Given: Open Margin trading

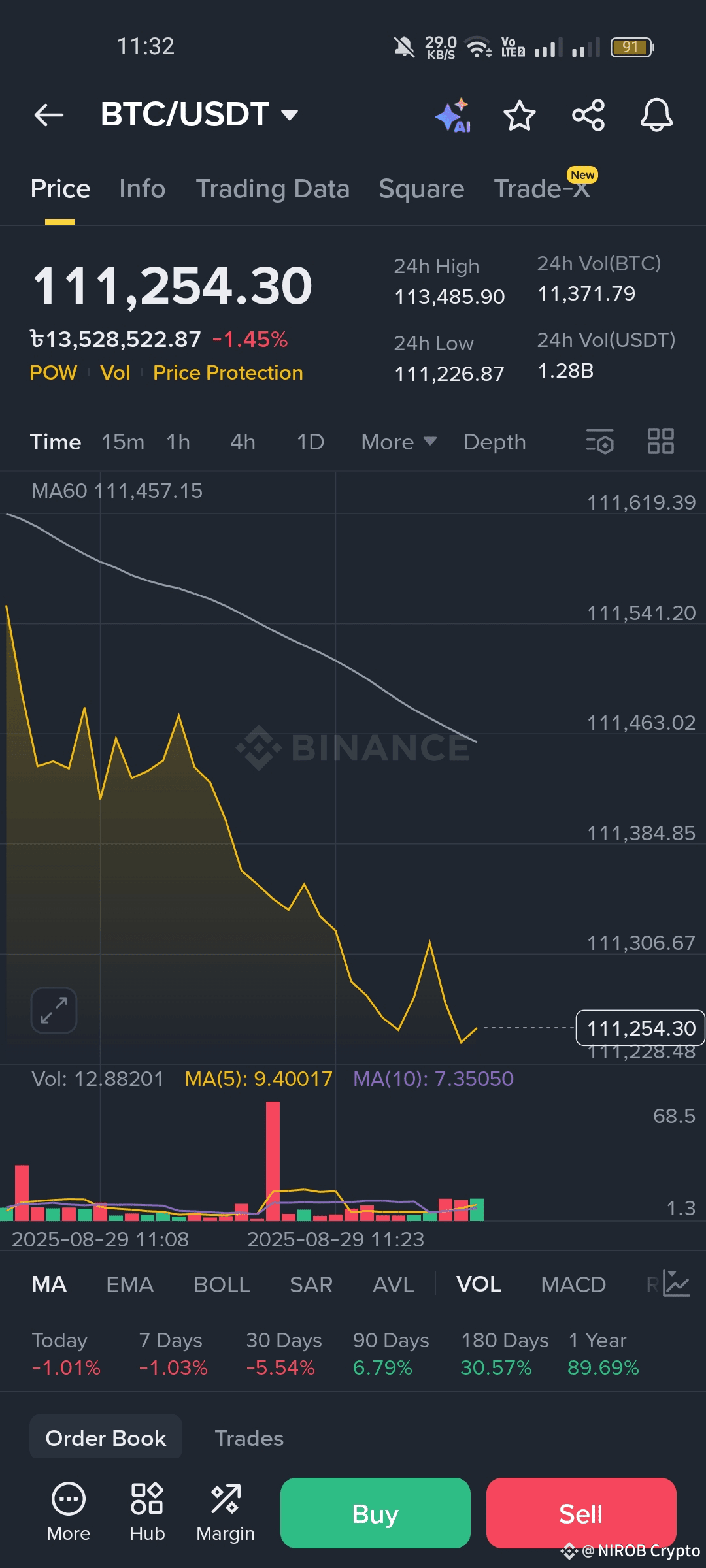Looking at the screenshot, I should coord(226,1512).
